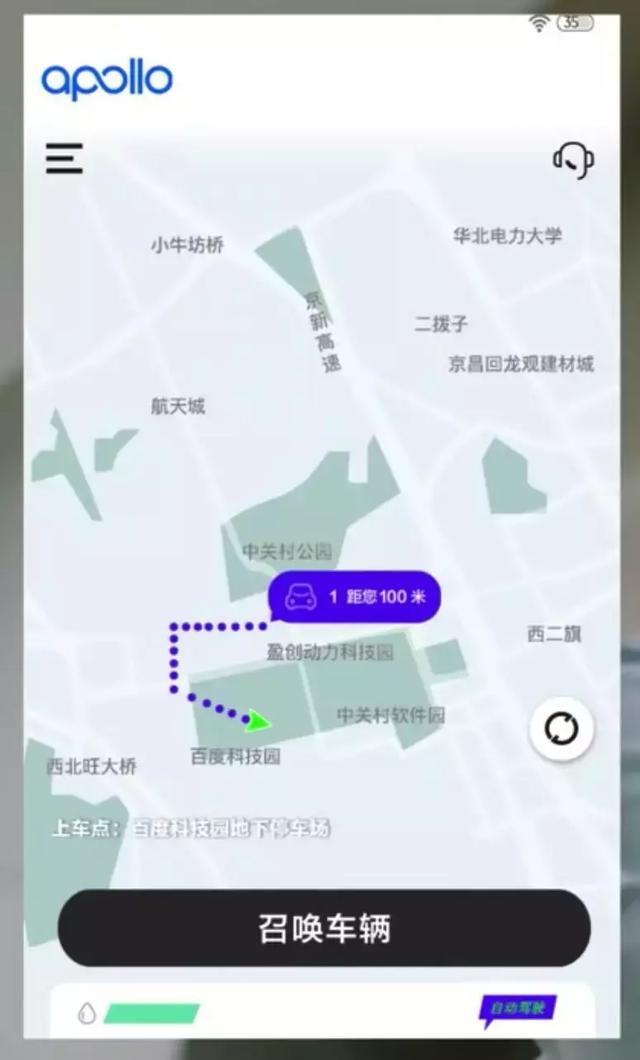Select the vehicle bubble 100 meters away

point(354,597)
